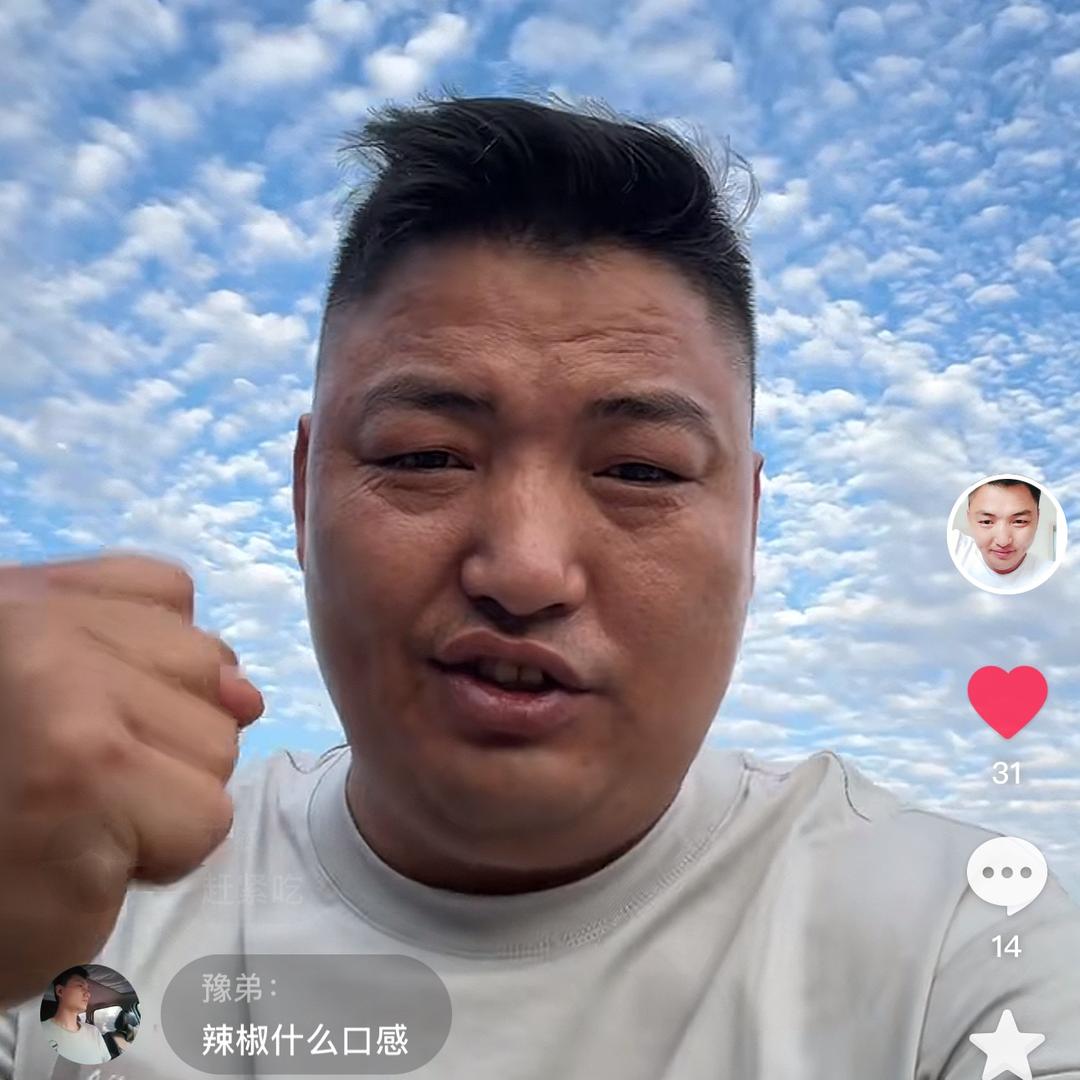Open 豫弟's comment about 辣椒什么口感

tap(306, 1015)
